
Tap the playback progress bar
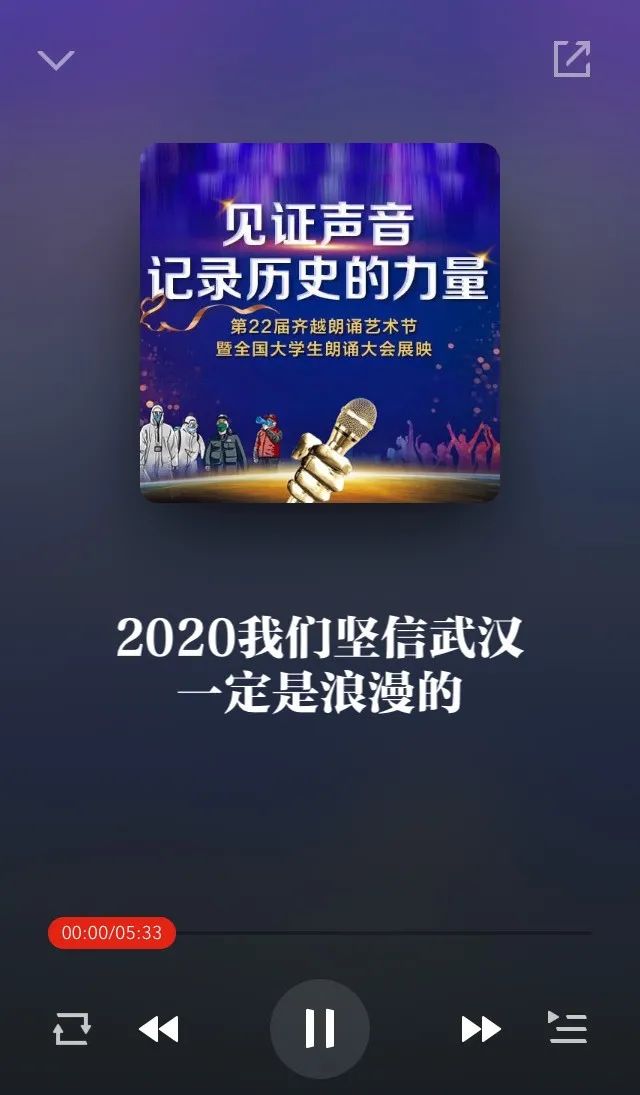380,933
